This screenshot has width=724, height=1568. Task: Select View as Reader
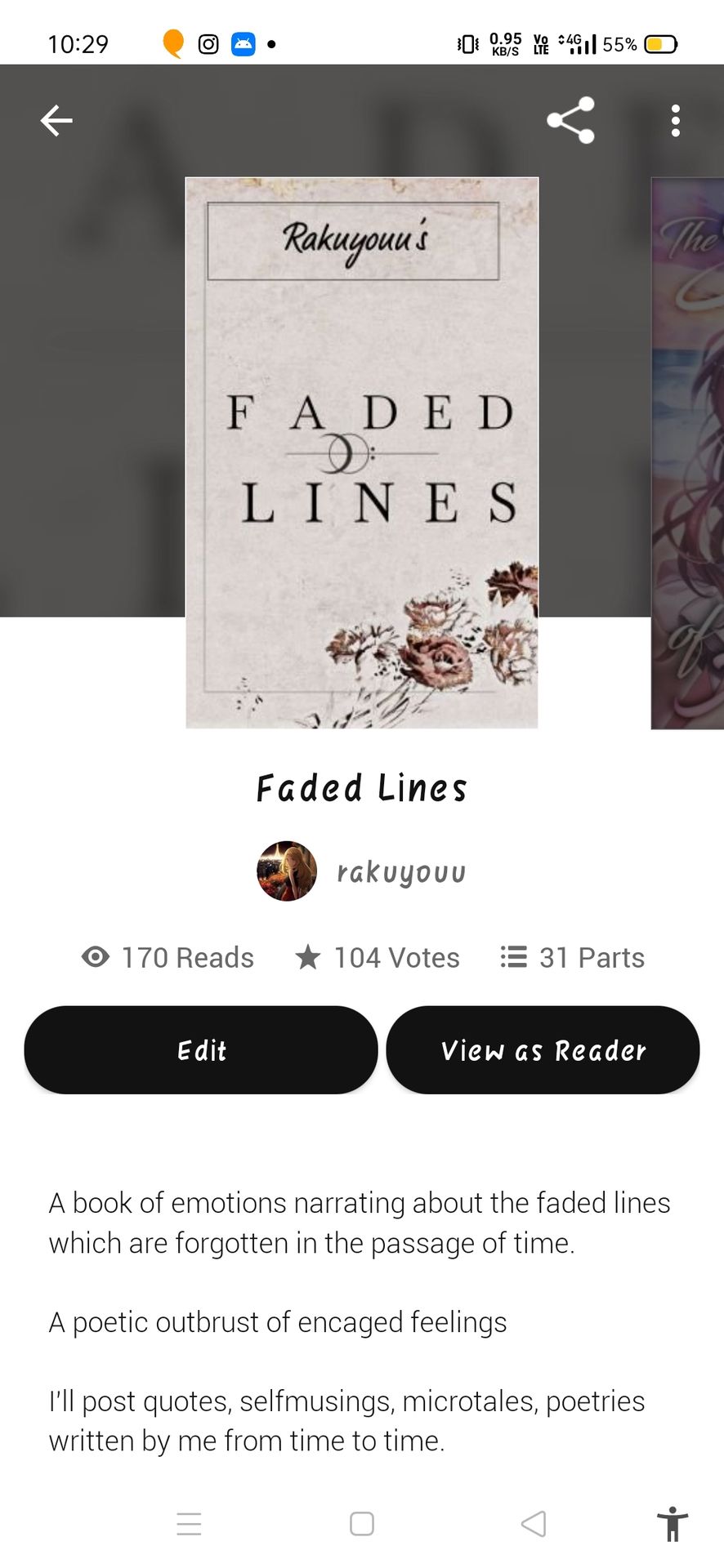(x=543, y=1050)
